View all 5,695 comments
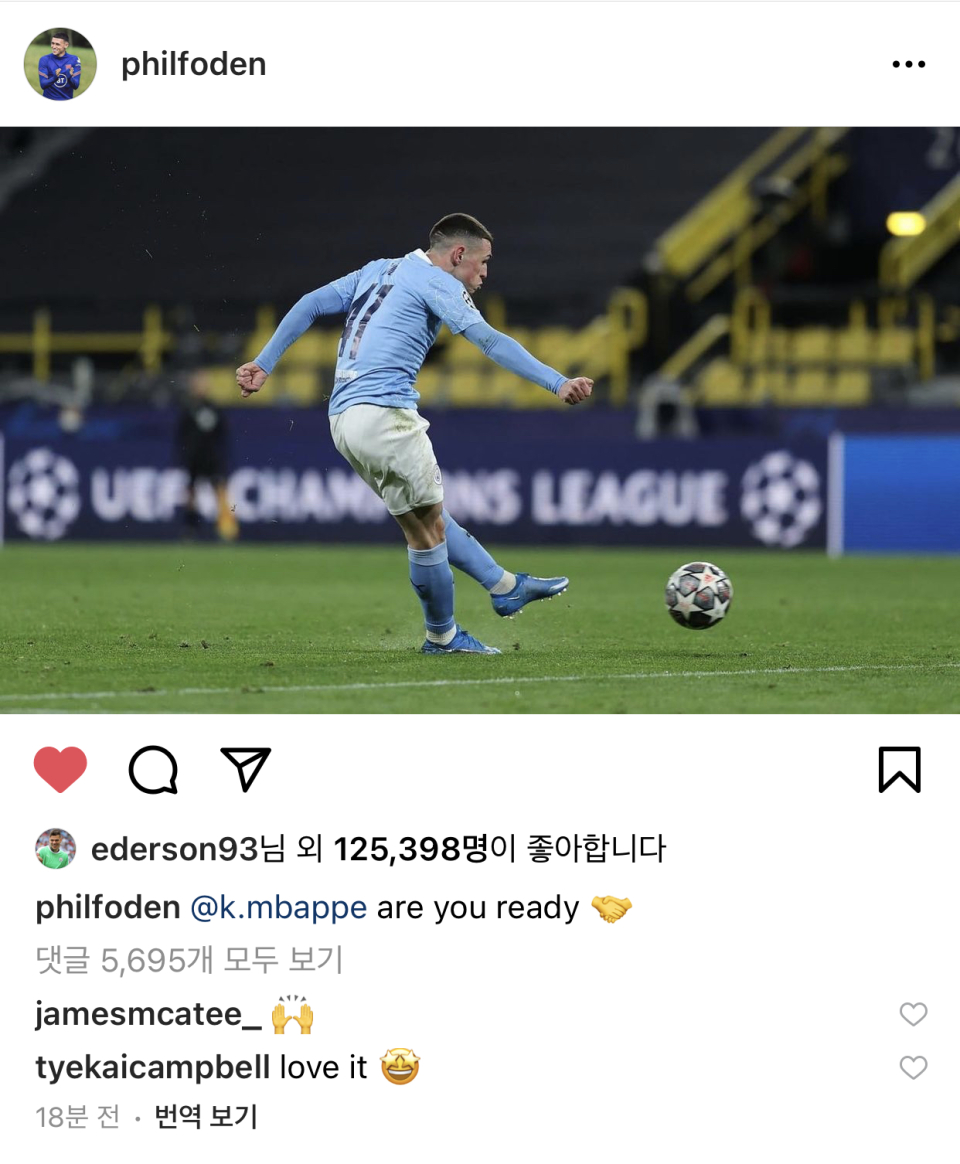This screenshot has height=1164, width=960. [x=189, y=960]
